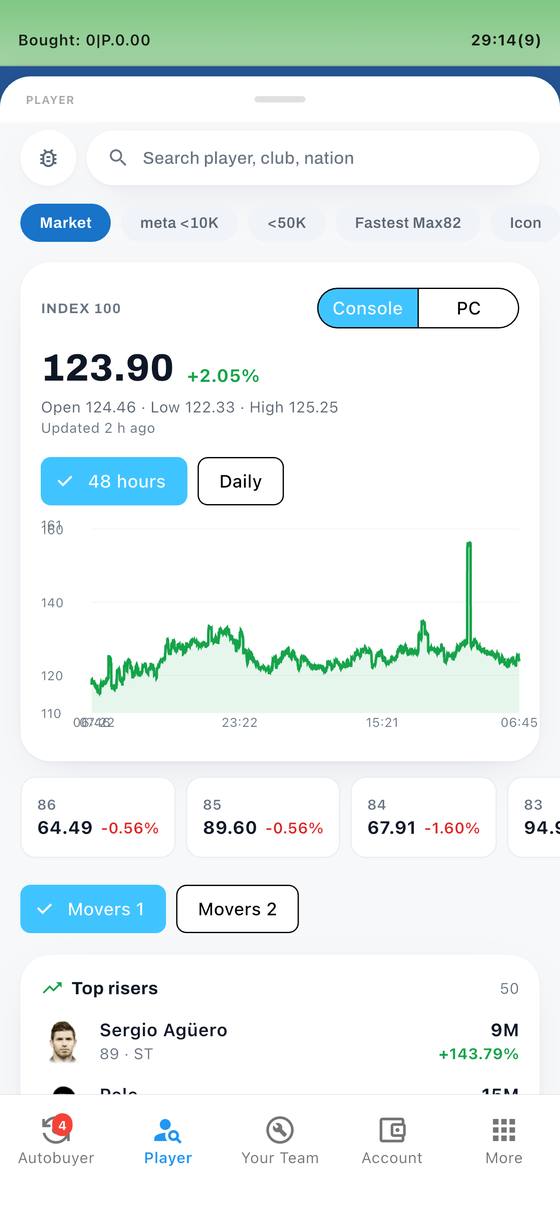Show the 48 hours chart
This screenshot has width=560, height=1217.
pos(114,481)
